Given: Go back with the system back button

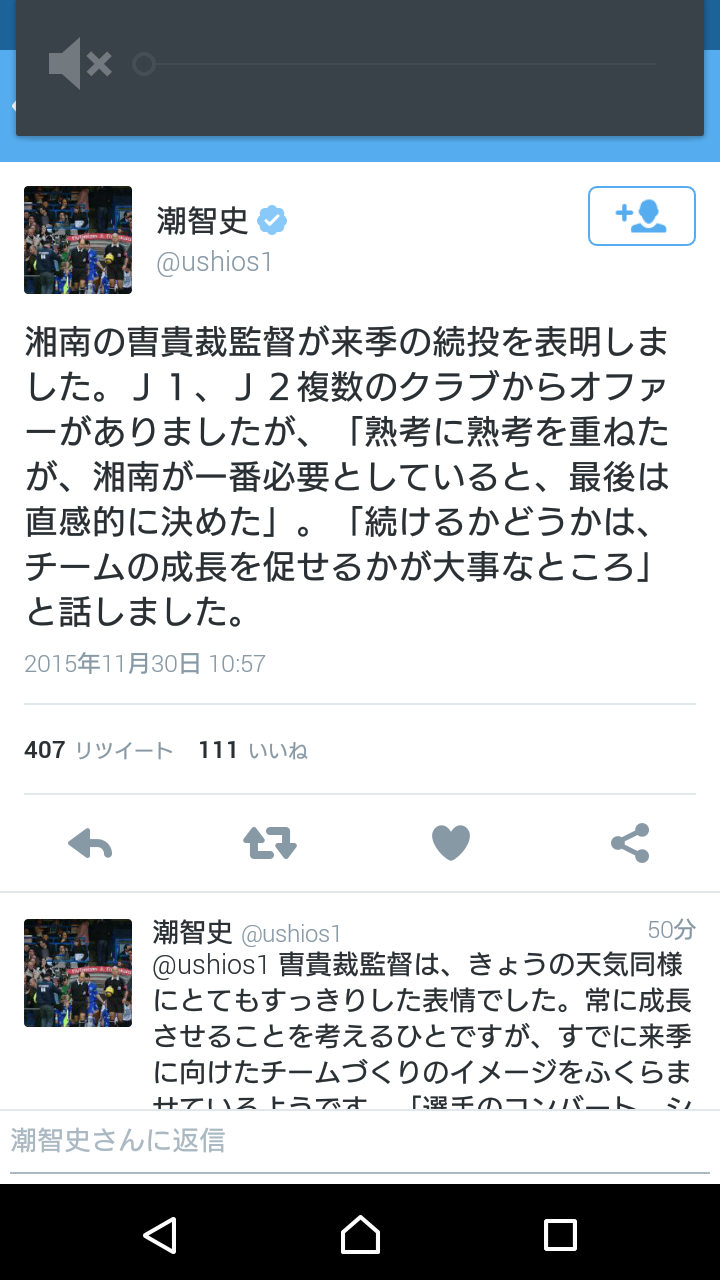Looking at the screenshot, I should [160, 1234].
